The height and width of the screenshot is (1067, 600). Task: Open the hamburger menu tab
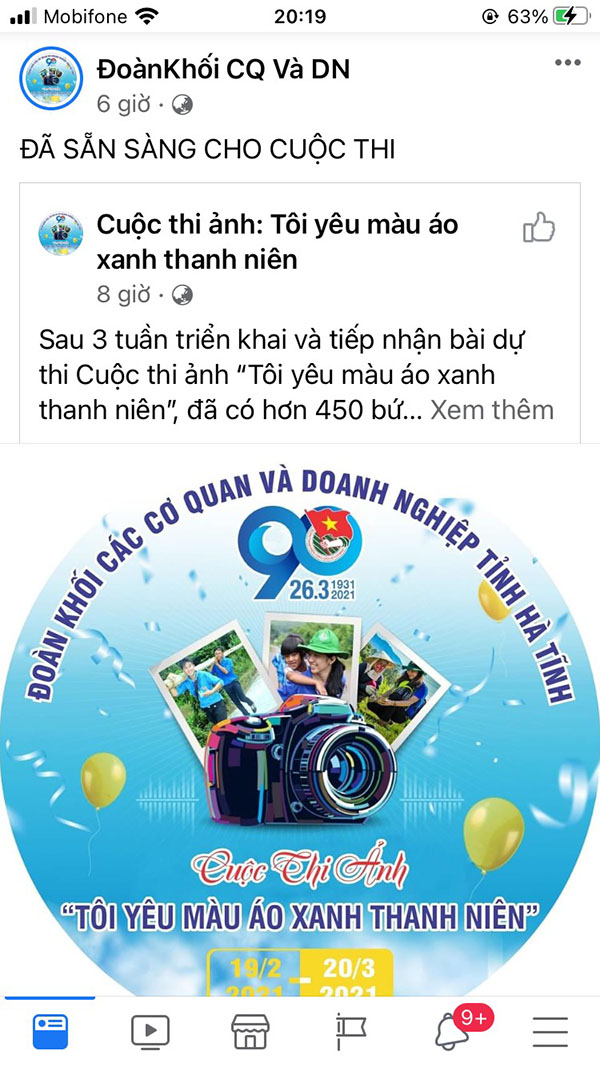[550, 1030]
